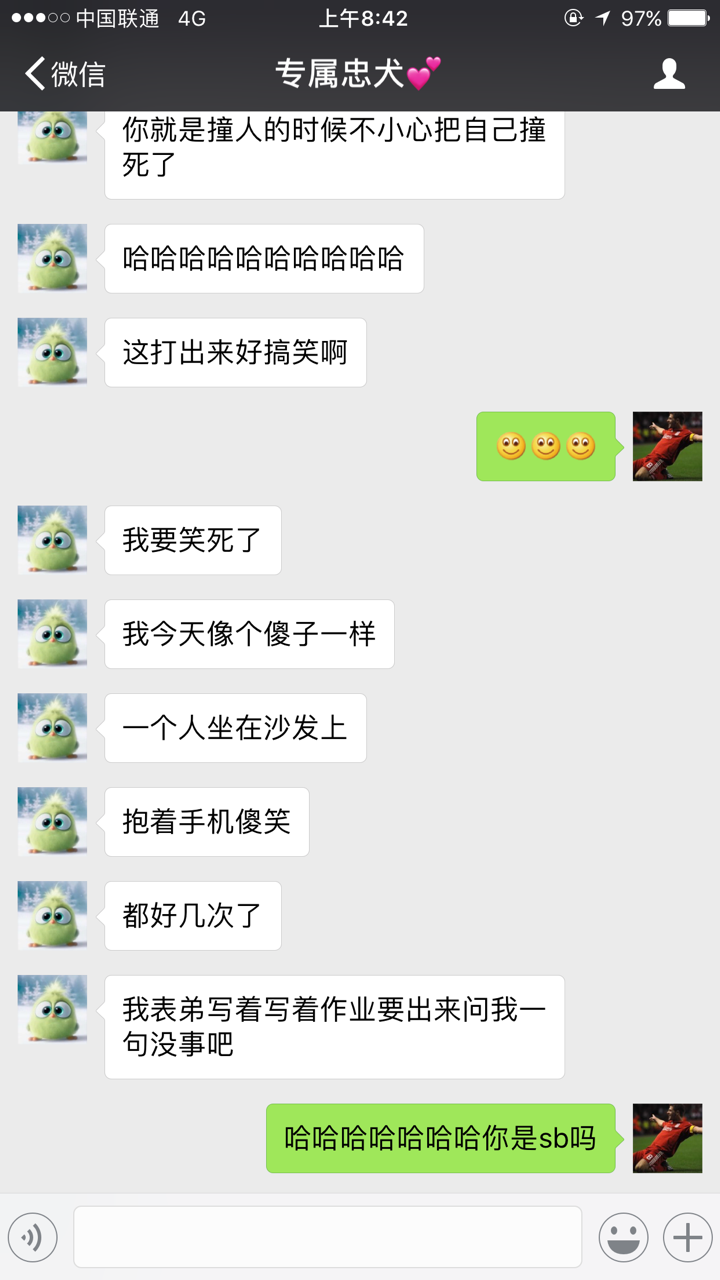Go back to the 微信 chat list

[x=65, y=74]
